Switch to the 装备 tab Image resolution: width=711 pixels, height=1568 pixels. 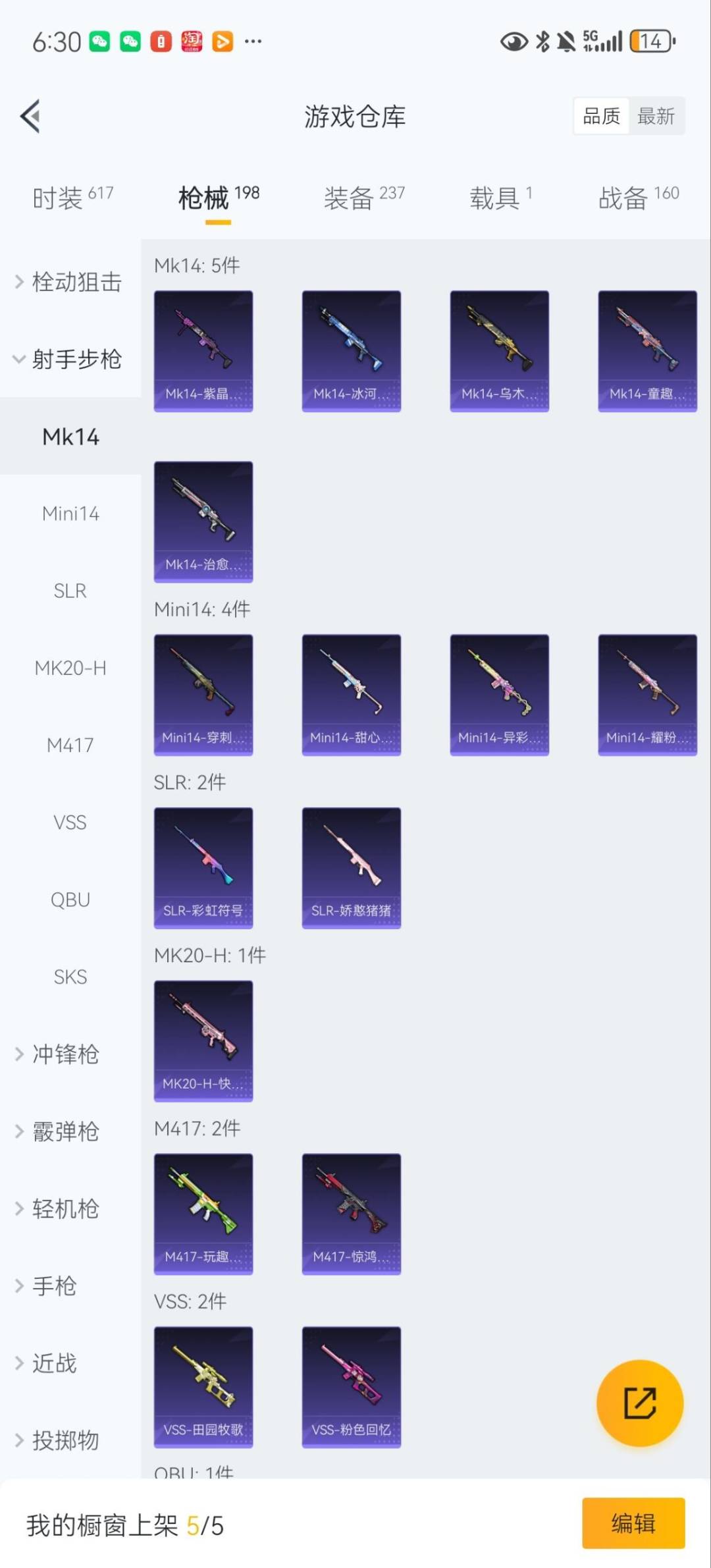[x=363, y=197]
